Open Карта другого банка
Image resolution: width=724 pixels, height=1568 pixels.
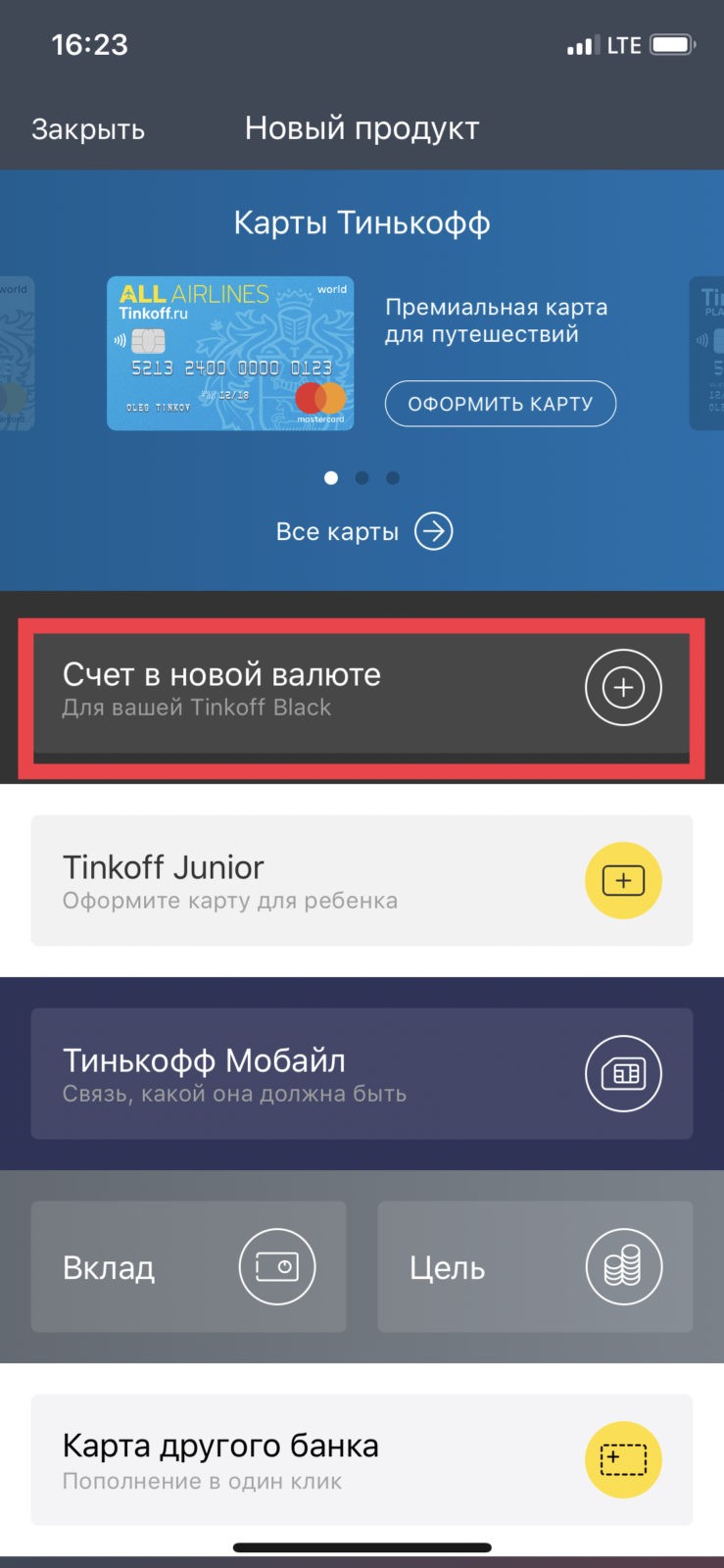coord(362,1459)
